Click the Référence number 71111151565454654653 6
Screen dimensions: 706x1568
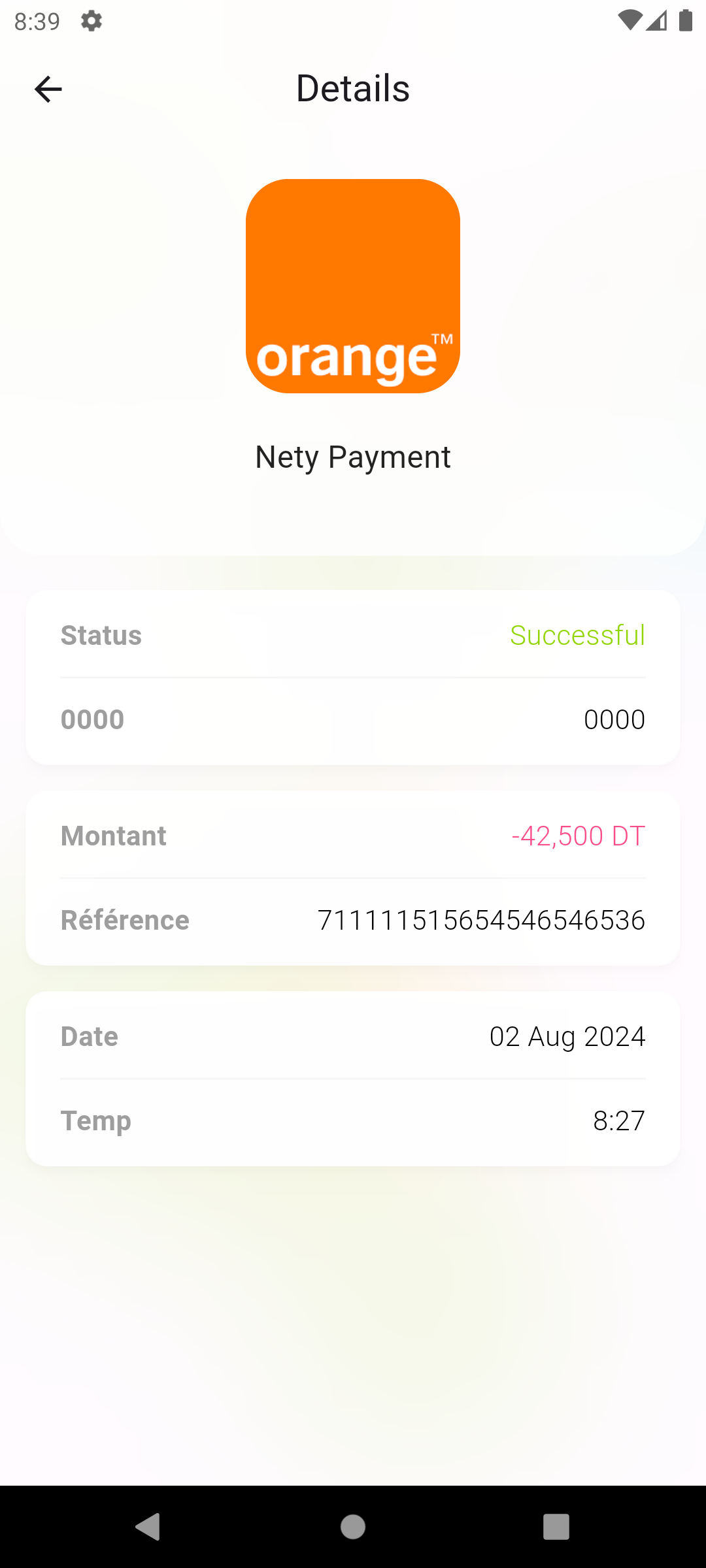(x=482, y=920)
